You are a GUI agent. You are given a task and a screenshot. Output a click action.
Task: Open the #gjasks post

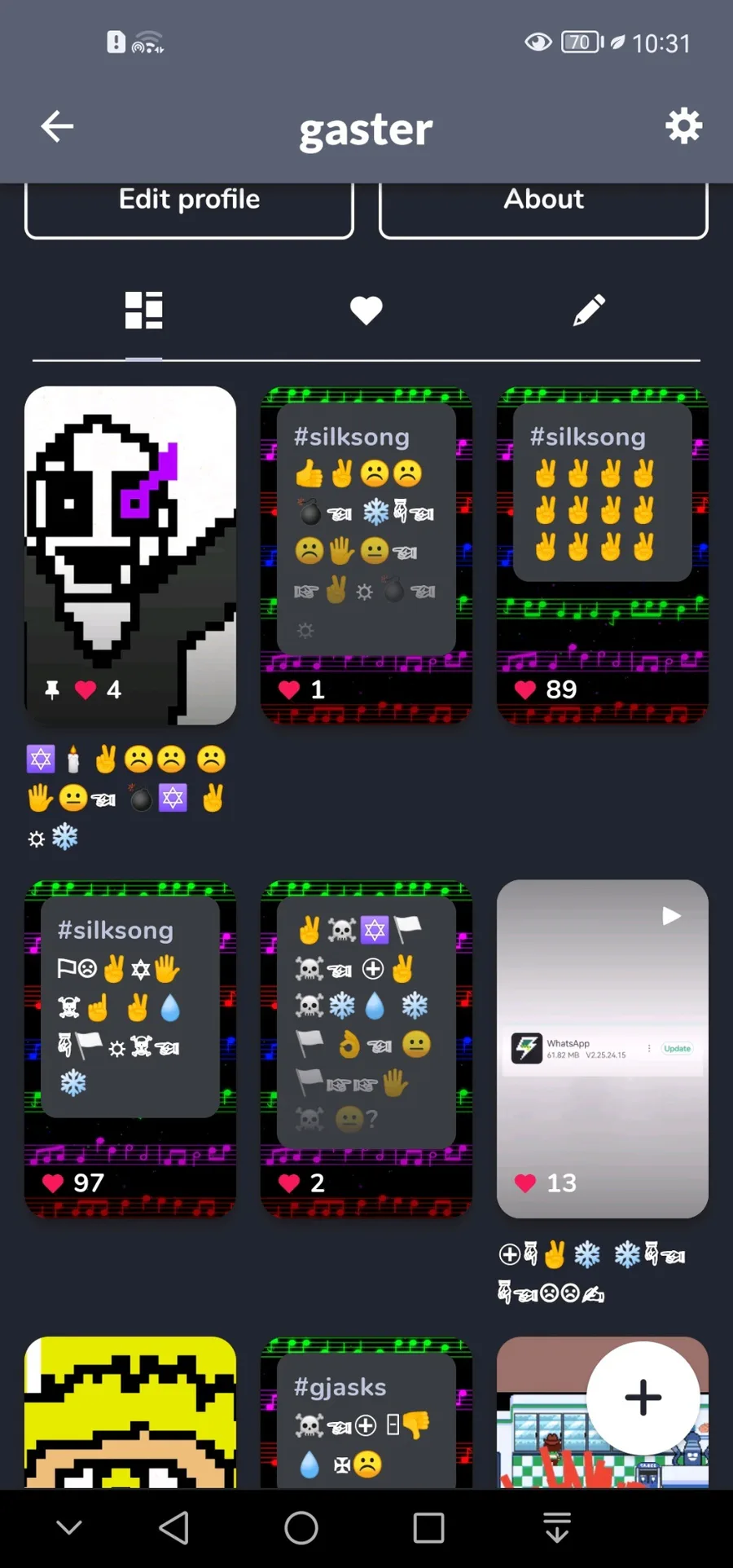[x=366, y=1412]
